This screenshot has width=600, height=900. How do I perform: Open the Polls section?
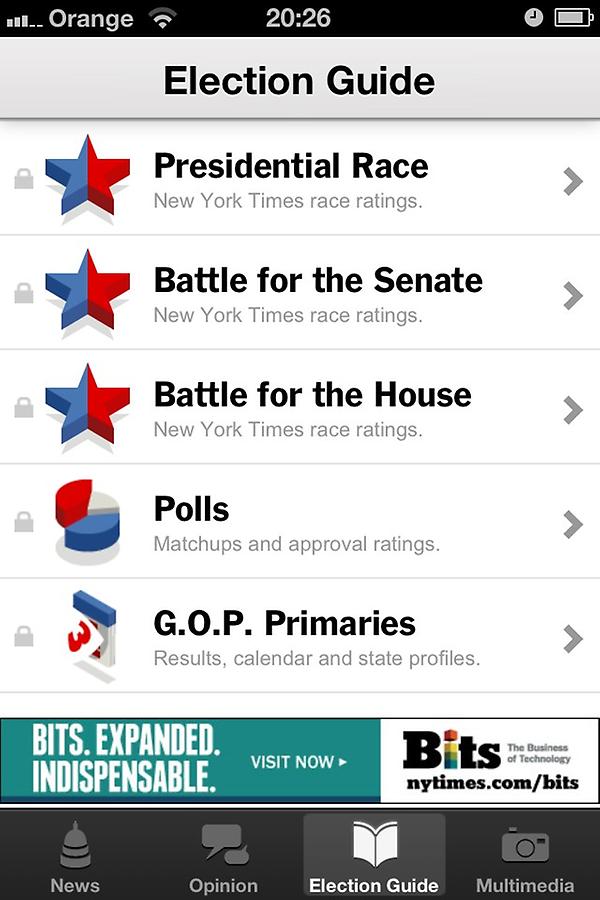click(300, 521)
